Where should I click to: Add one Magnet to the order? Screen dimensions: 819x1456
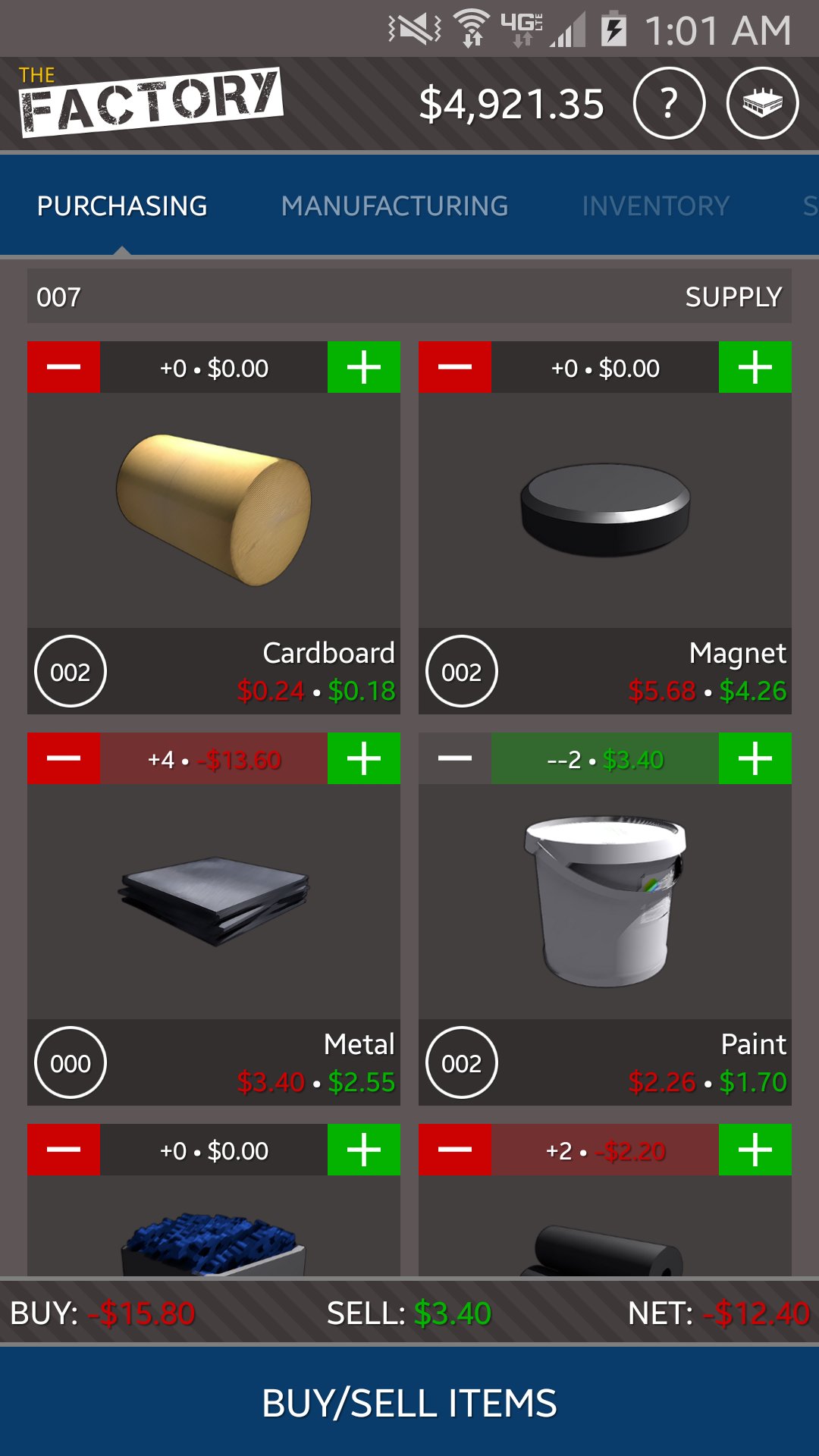(755, 368)
